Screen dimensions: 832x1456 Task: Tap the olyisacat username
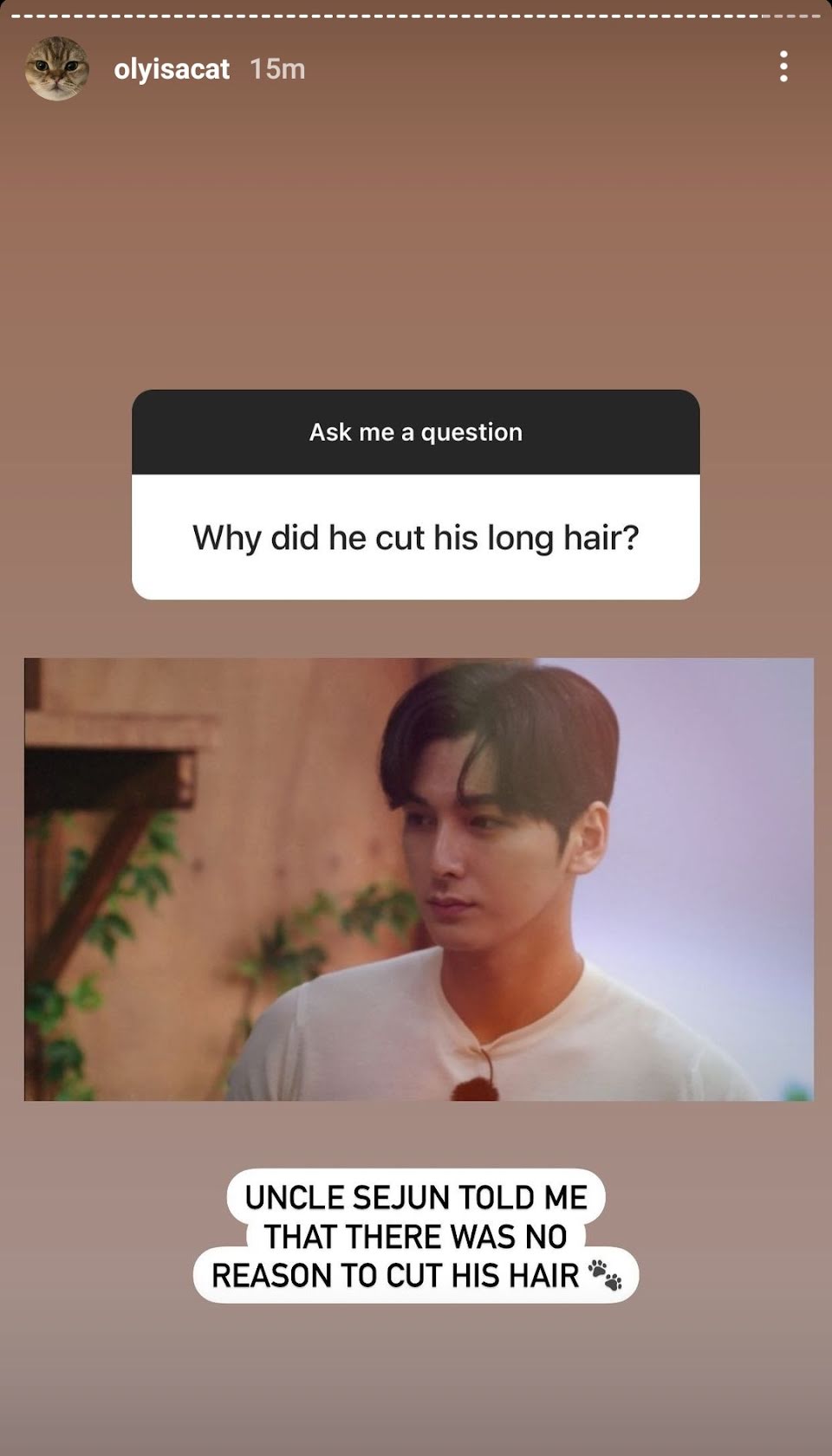[x=172, y=69]
